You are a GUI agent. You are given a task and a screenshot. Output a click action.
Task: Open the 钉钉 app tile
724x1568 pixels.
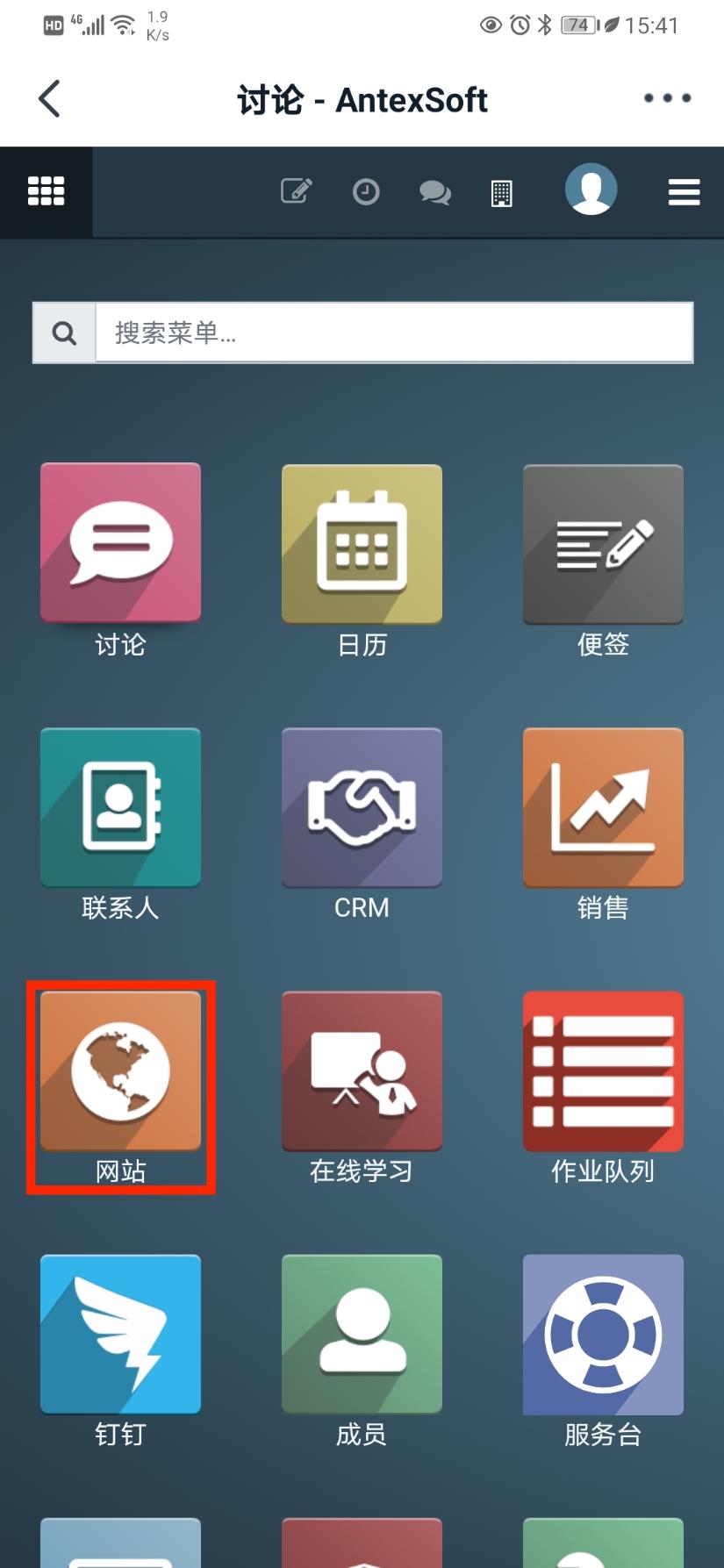coord(121,1335)
